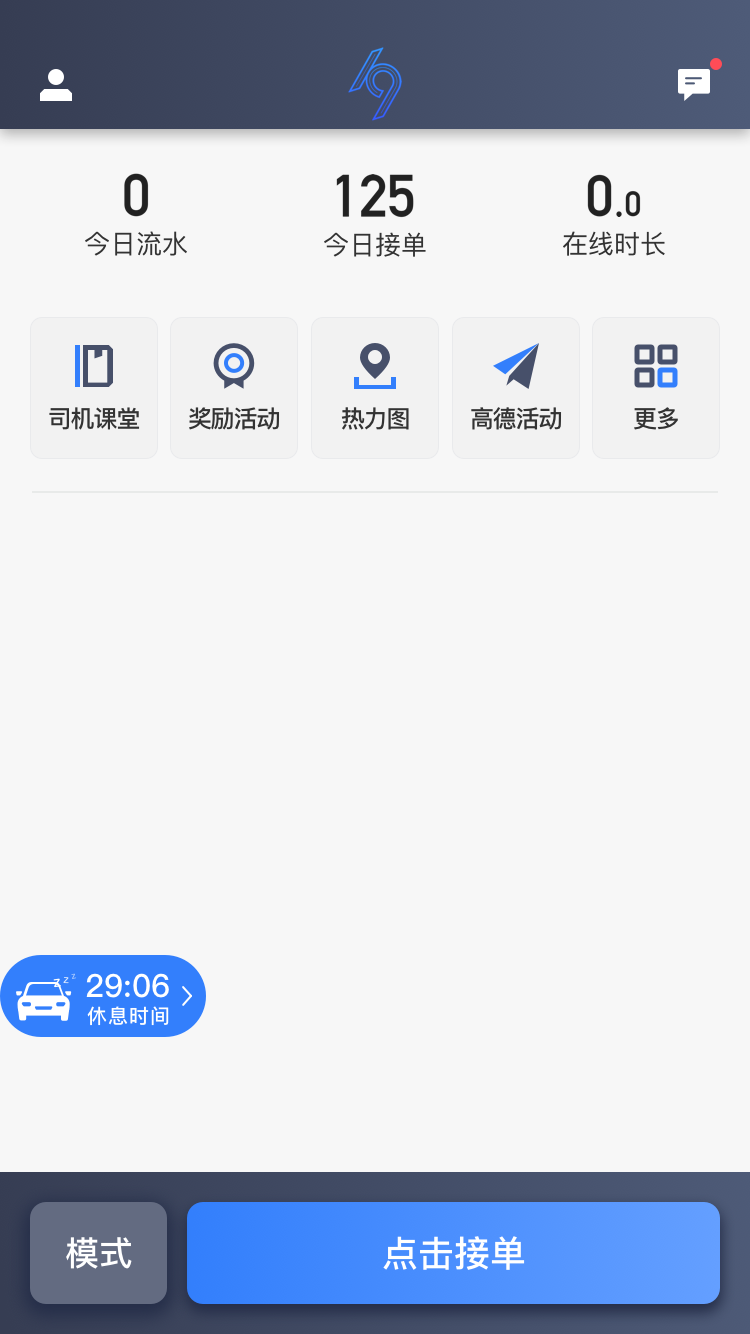Open 司机课堂 (Driver Classroom)
Screen dimensions: 750x1334
pos(93,387)
